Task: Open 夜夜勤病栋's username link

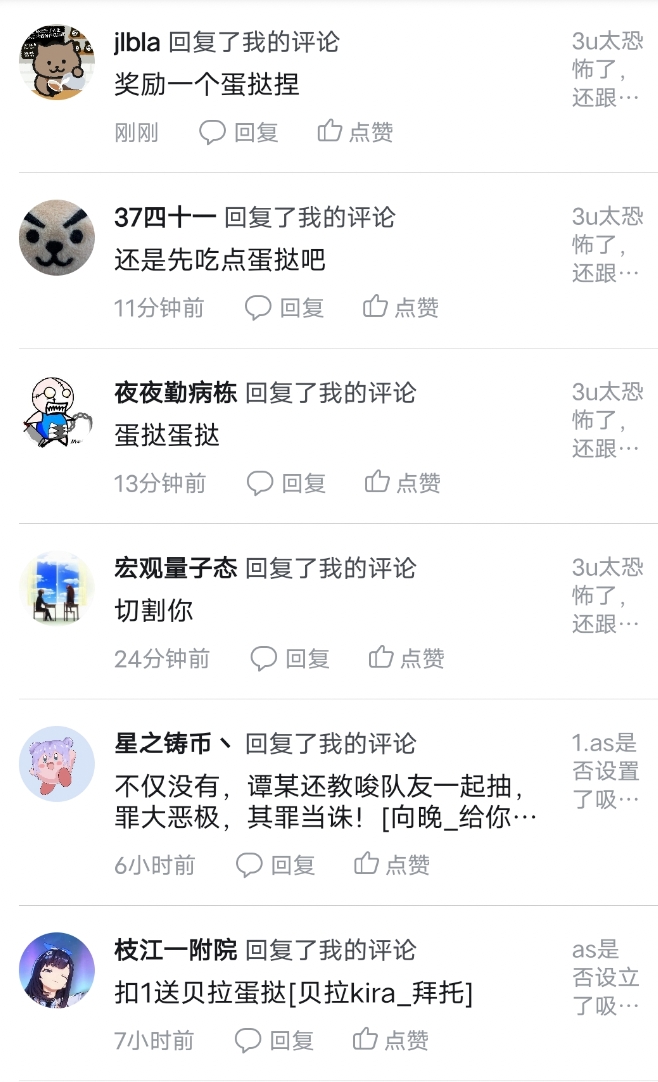Action: coord(176,393)
